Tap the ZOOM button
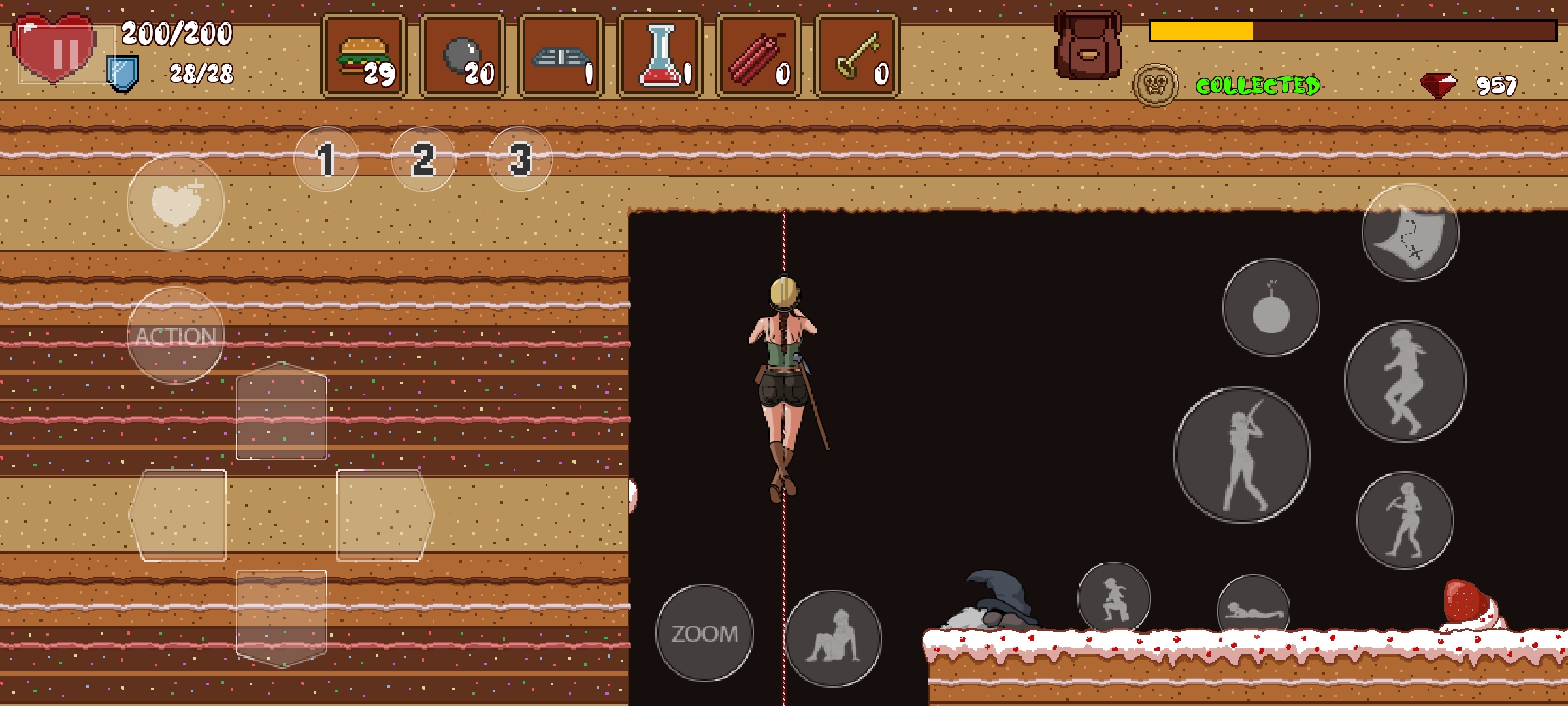Viewport: 1568px width, 706px height. (x=704, y=633)
